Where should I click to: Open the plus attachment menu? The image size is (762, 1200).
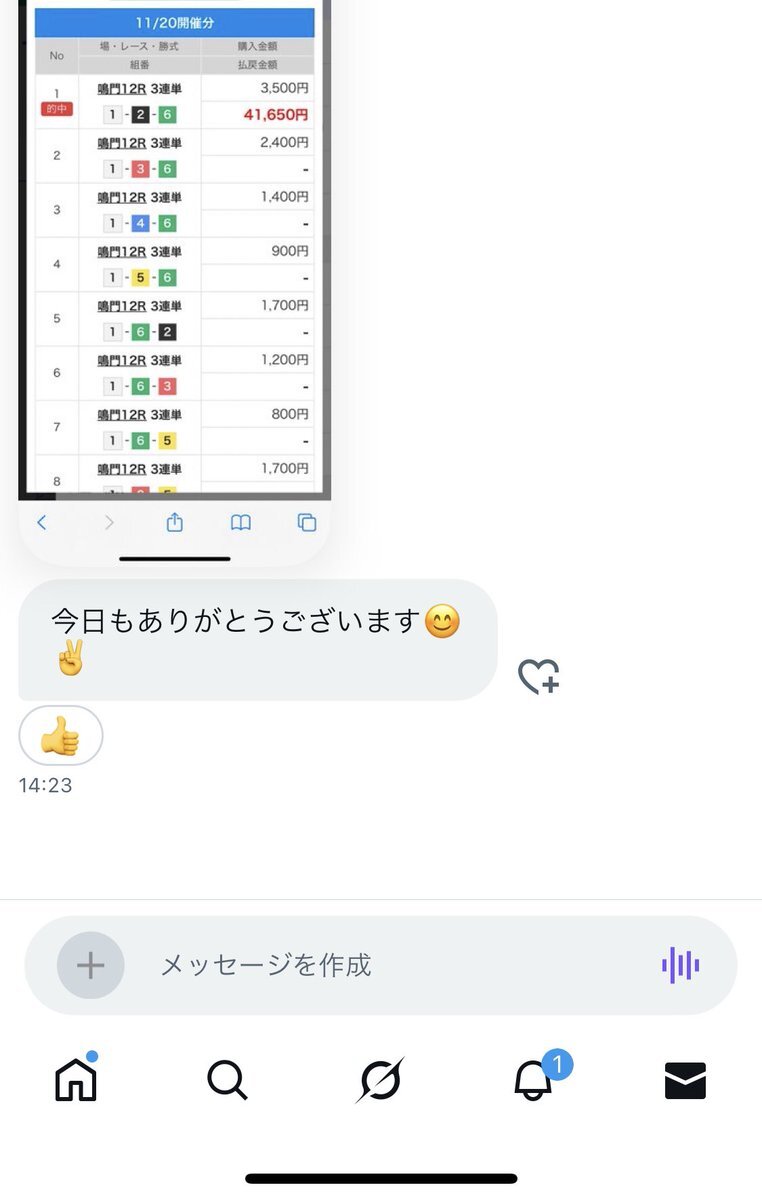pos(91,965)
